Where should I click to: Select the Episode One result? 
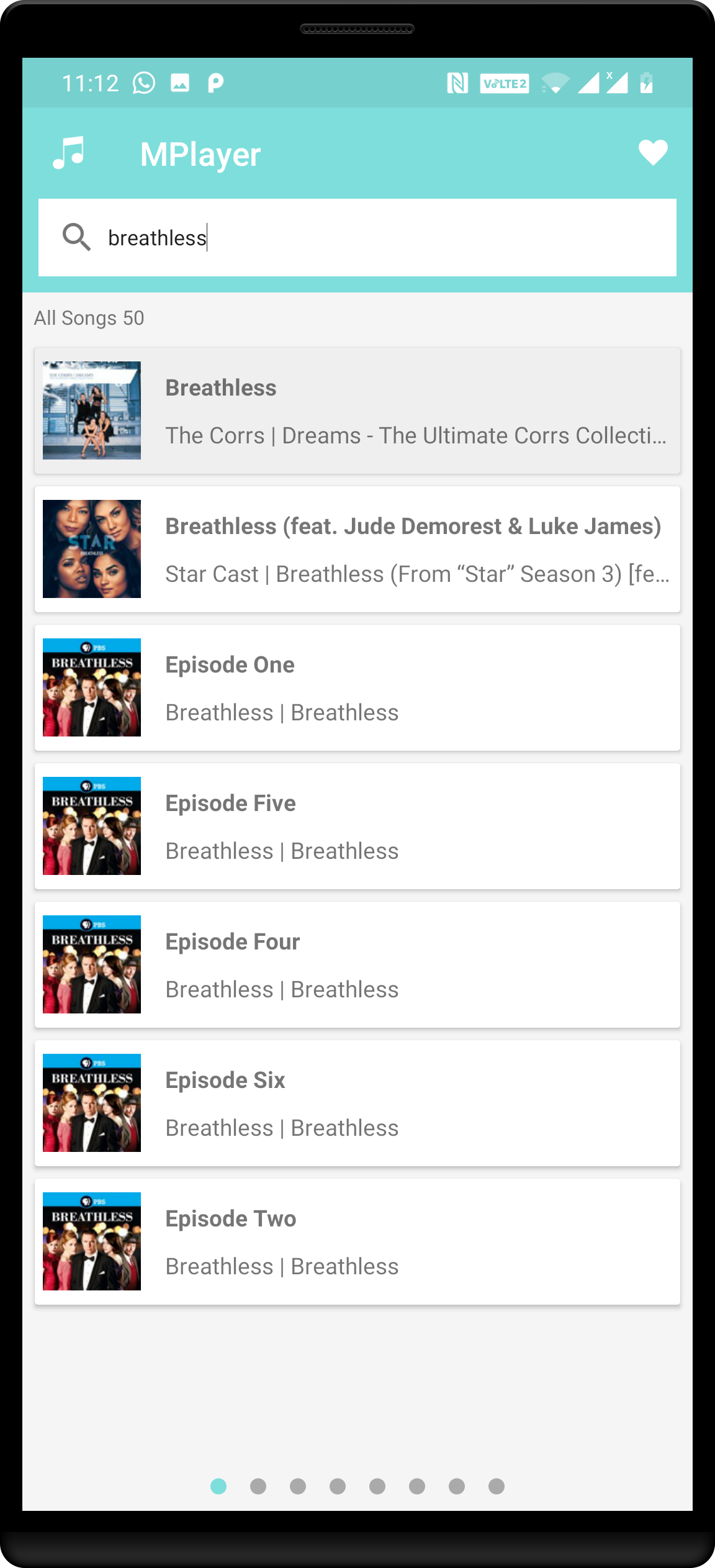coord(357,687)
